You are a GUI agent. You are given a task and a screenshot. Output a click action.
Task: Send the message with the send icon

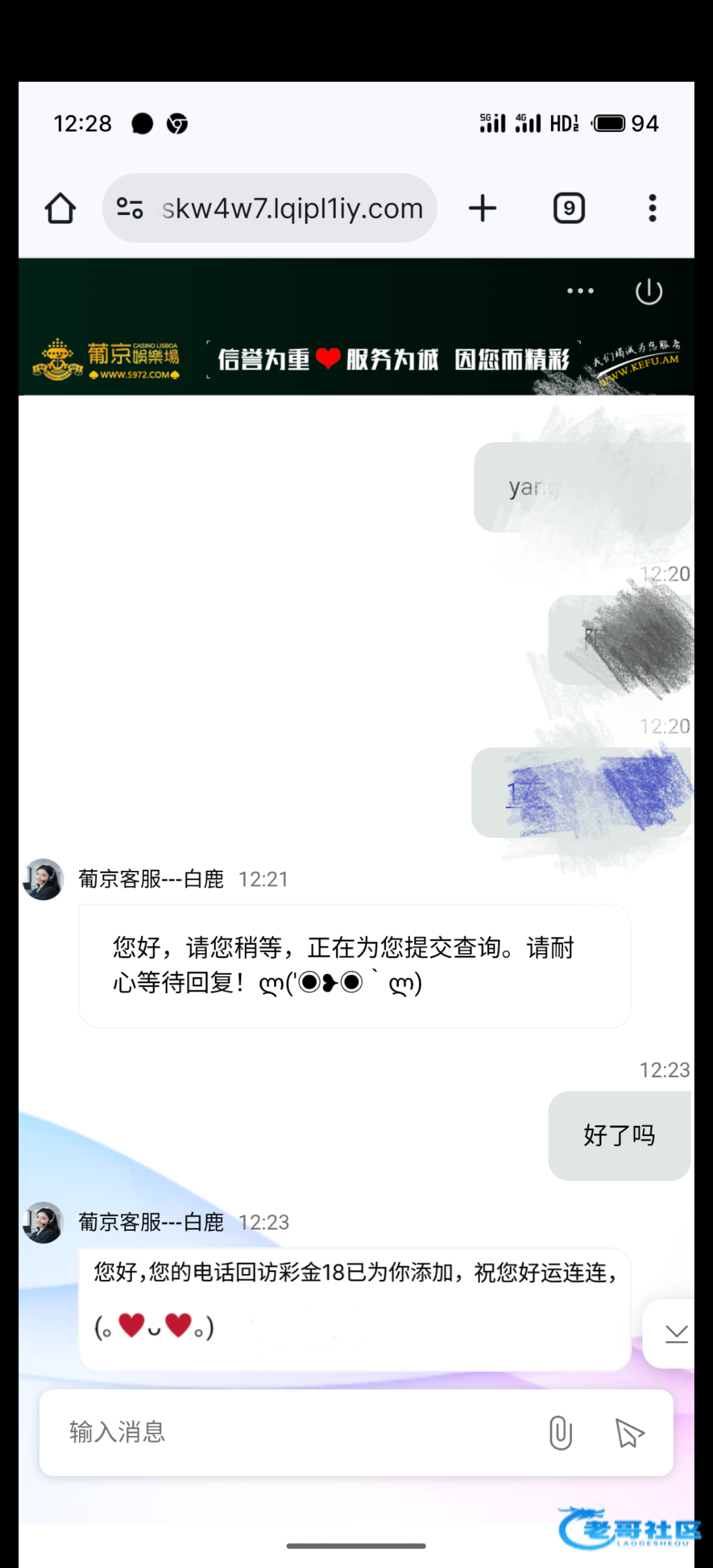click(x=629, y=1432)
